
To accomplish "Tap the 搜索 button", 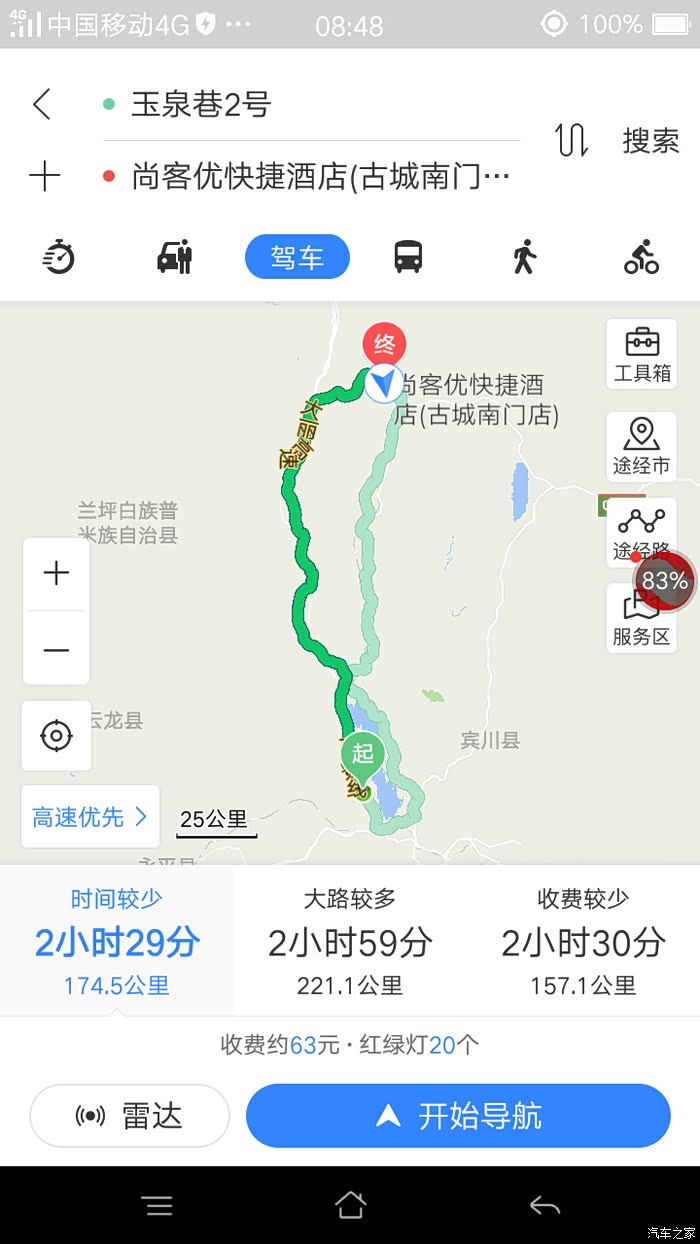I will (651, 141).
